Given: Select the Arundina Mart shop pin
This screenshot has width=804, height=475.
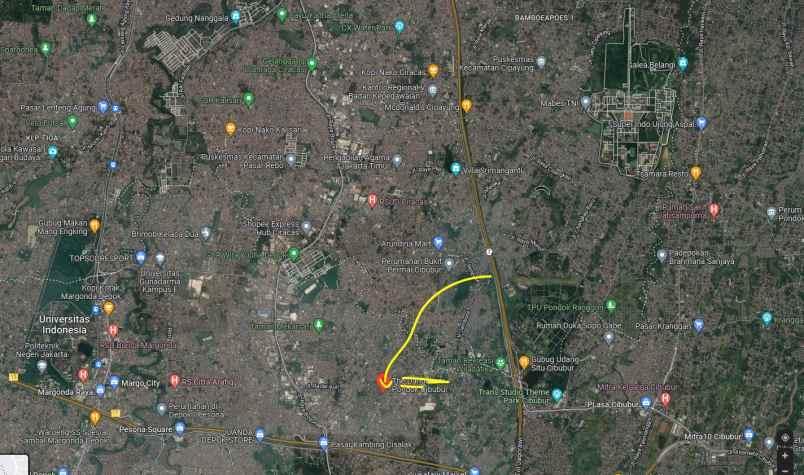Looking at the screenshot, I should click(x=451, y=242).
